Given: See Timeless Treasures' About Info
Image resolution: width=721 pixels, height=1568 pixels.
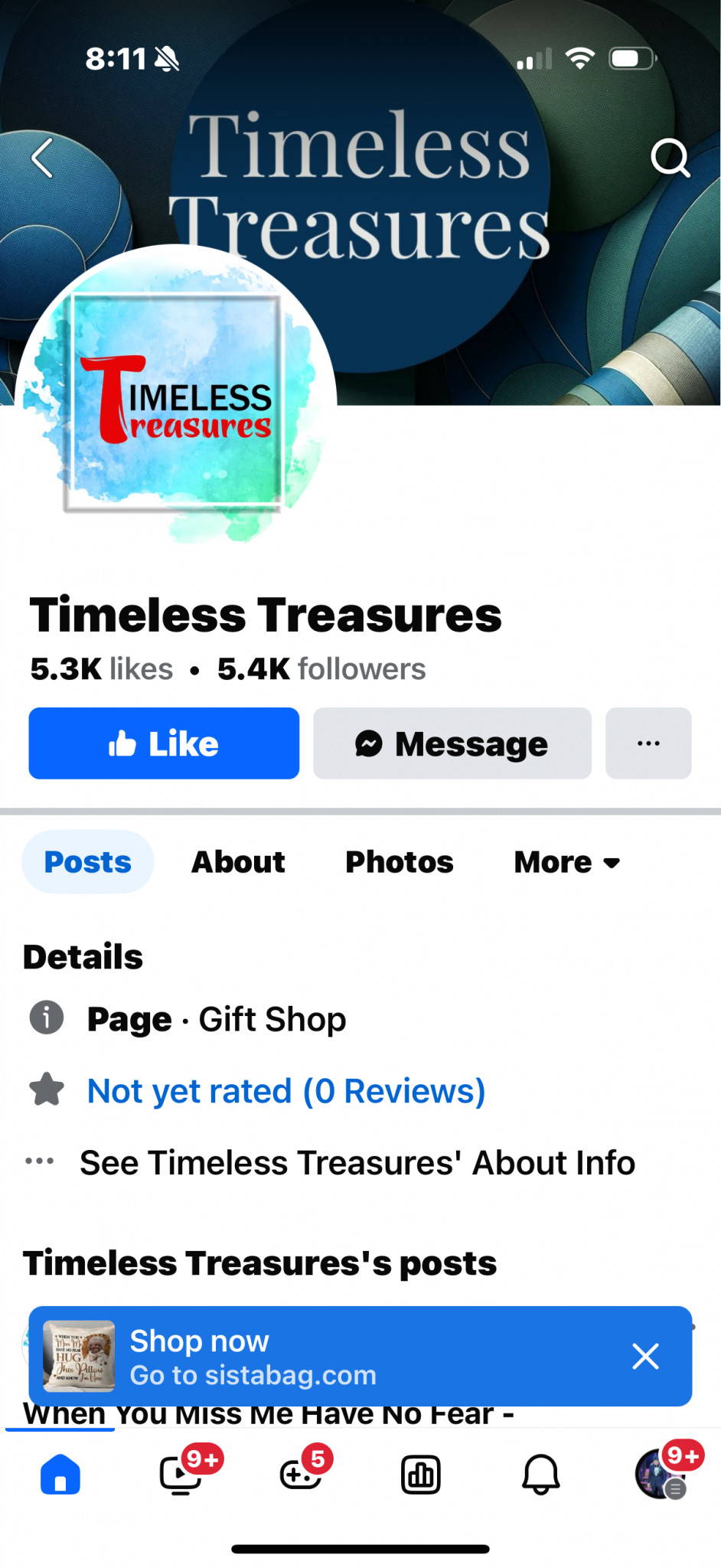Looking at the screenshot, I should click(357, 1162).
